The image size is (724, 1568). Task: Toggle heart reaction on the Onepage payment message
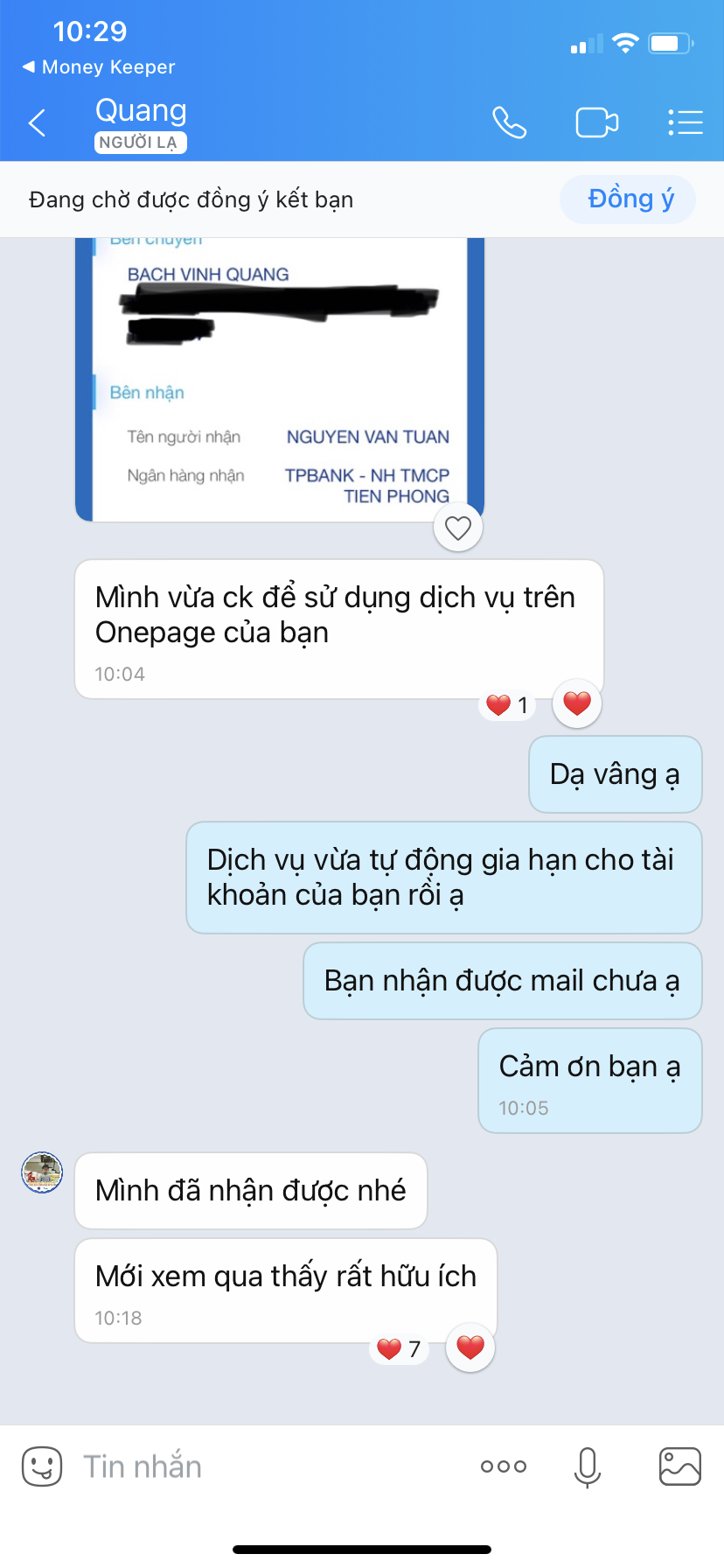pos(576,702)
